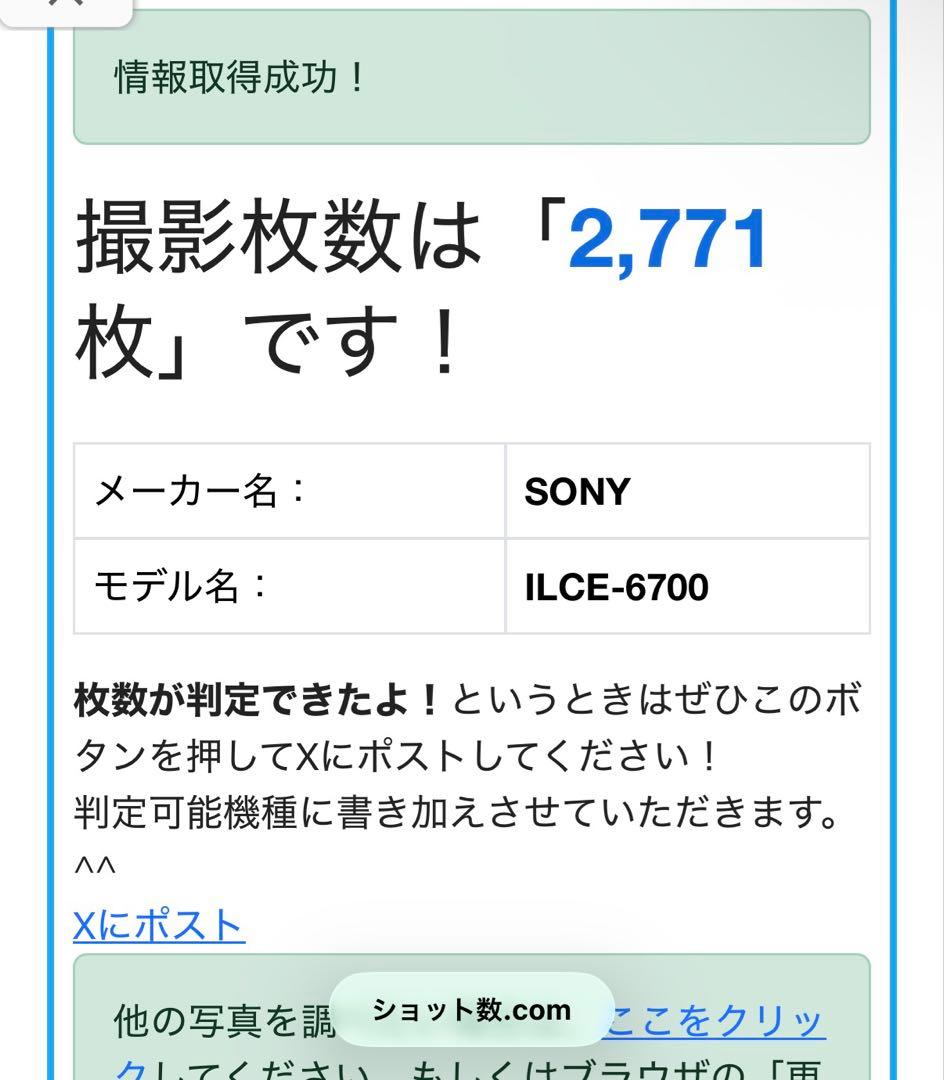The height and width of the screenshot is (1080, 944).
Task: Tap the ショット数.com floating pill
Action: click(471, 1010)
